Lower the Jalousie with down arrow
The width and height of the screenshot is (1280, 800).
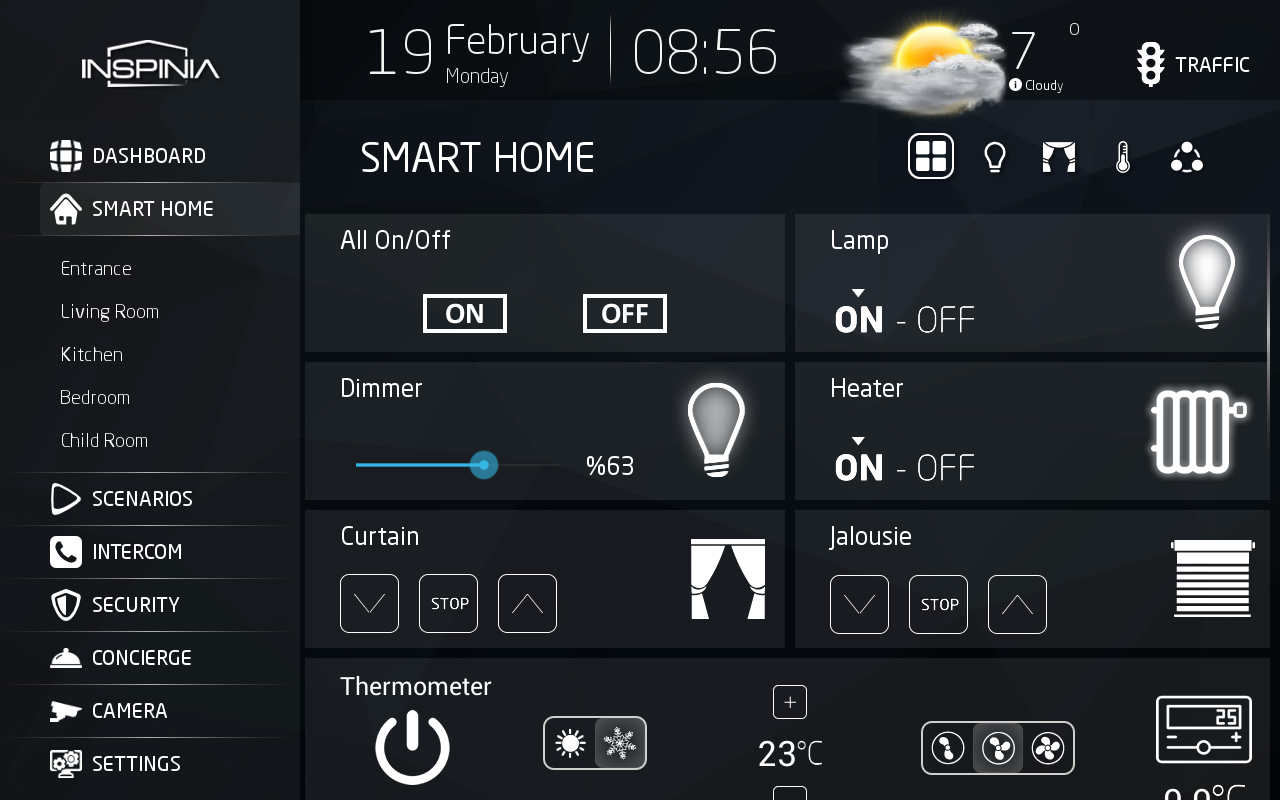coord(859,604)
